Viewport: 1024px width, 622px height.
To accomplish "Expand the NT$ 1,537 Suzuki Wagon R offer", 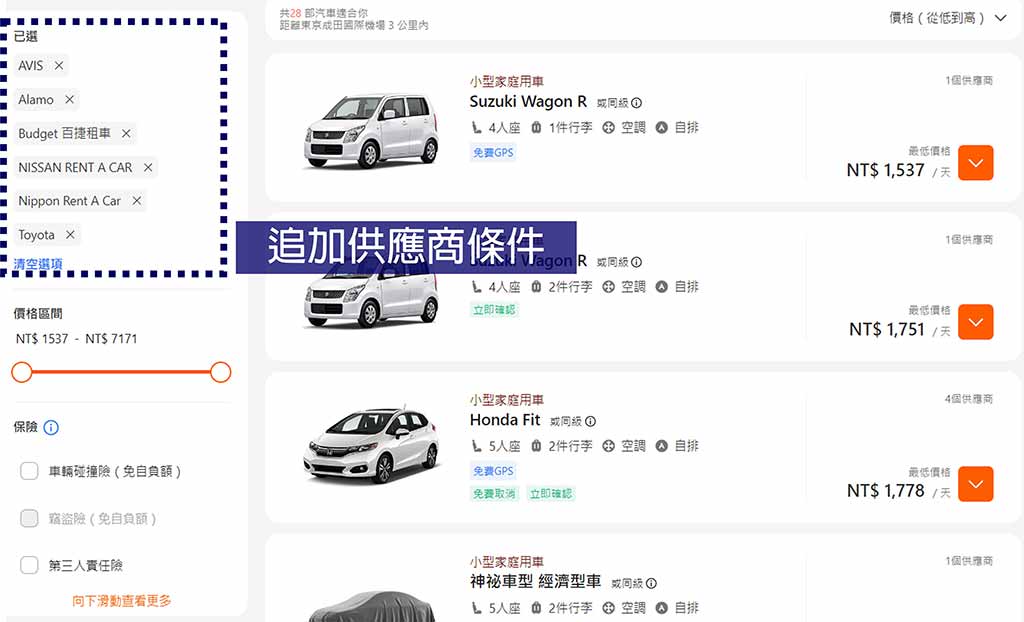I will [x=975, y=163].
